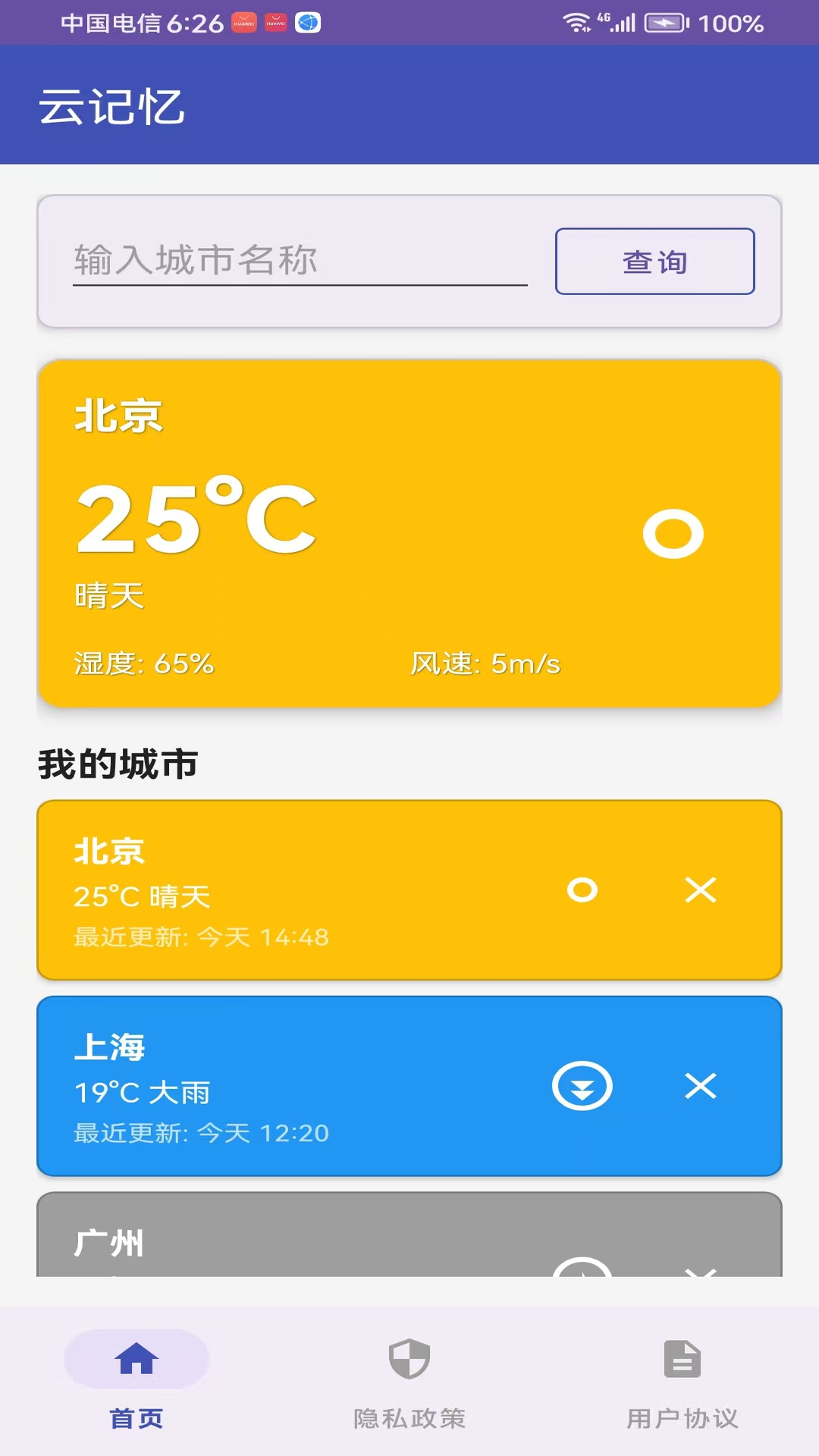Open the Shanghai weather card details

point(303,1087)
